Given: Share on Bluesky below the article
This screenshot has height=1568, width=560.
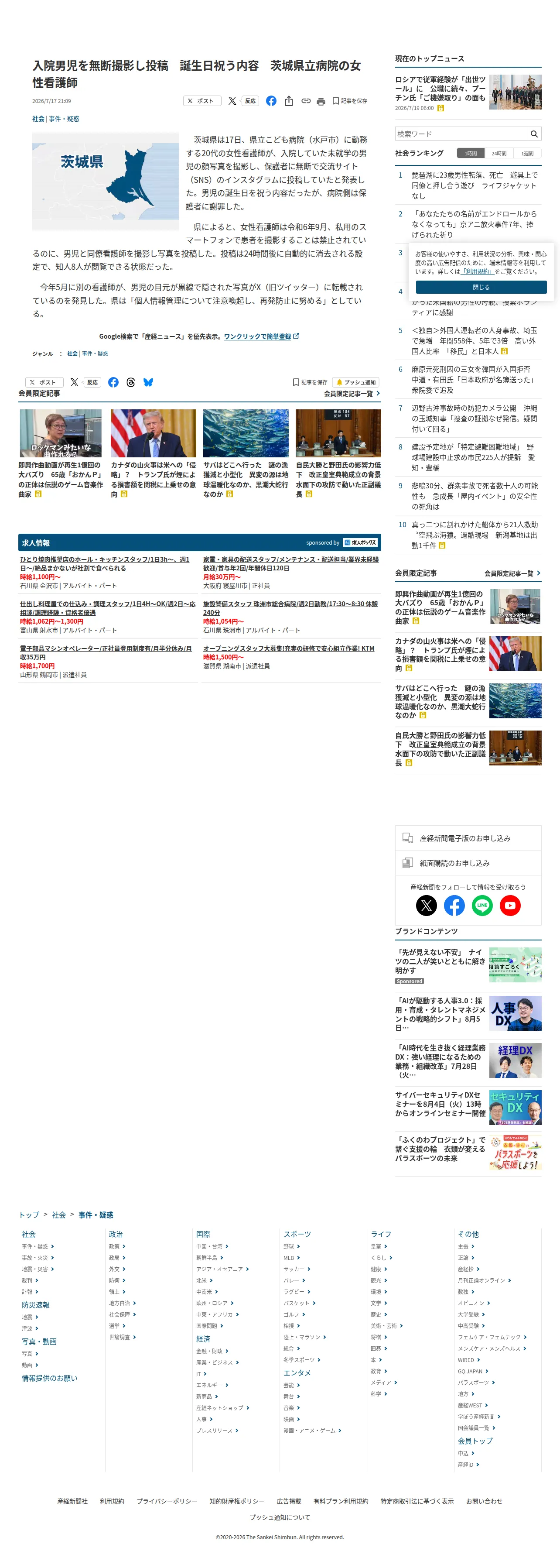Looking at the screenshot, I should coord(148,382).
